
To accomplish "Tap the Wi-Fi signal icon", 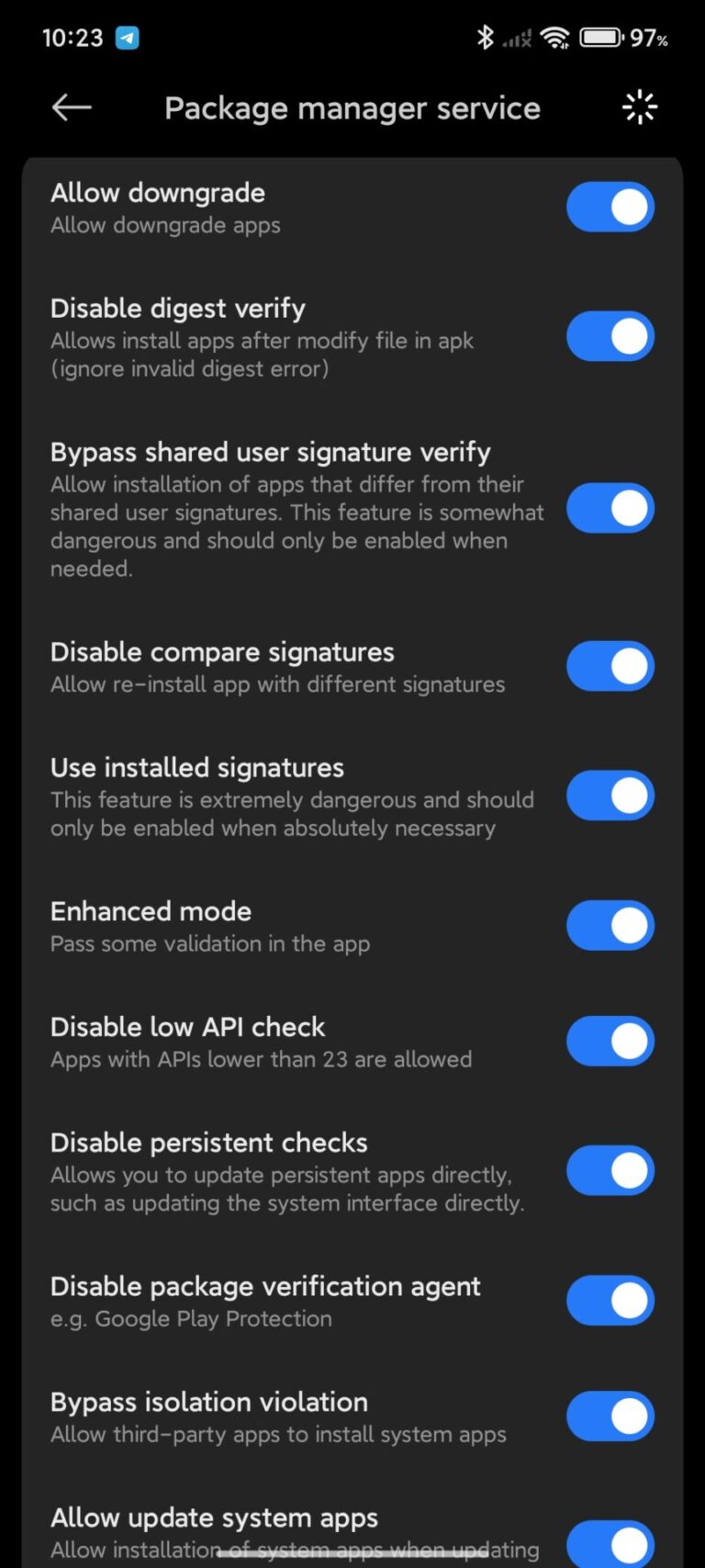I will pos(556,38).
